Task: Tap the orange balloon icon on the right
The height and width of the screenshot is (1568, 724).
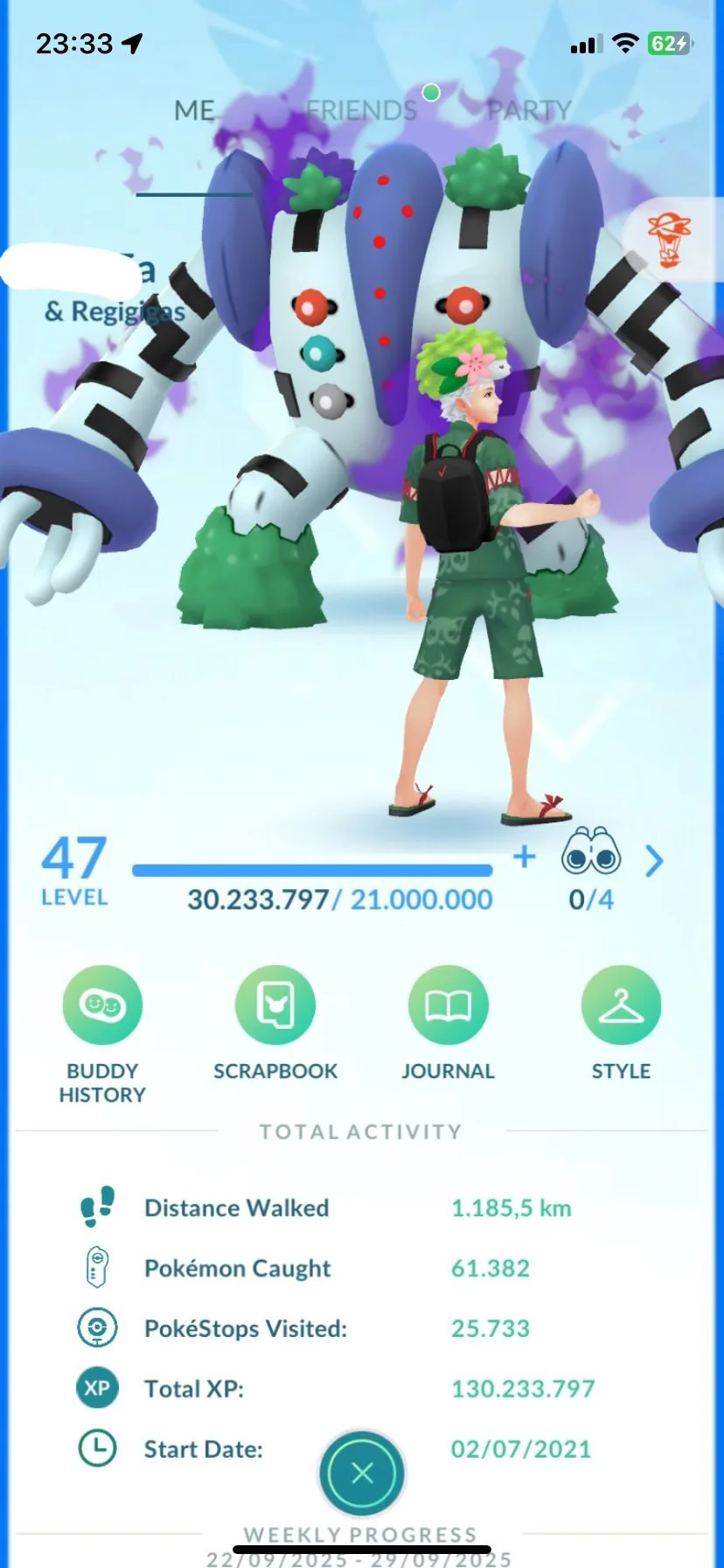Action: pos(670,238)
